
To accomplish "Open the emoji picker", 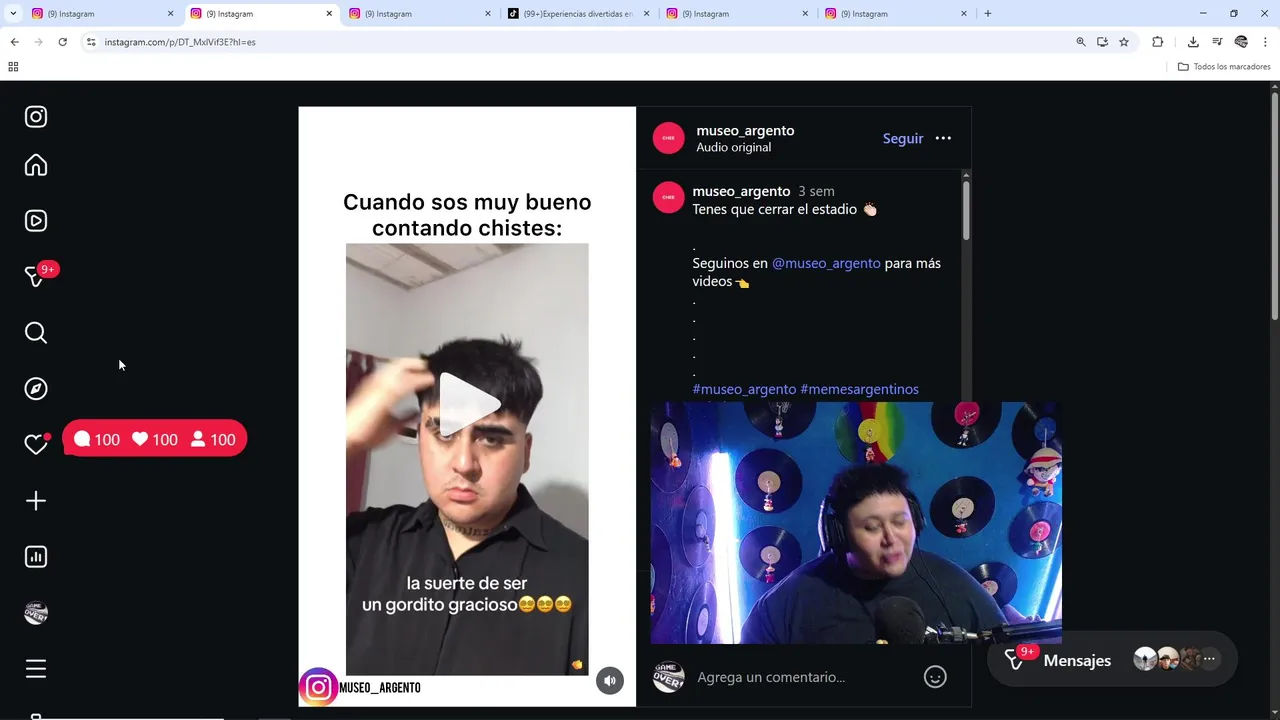I will [935, 677].
